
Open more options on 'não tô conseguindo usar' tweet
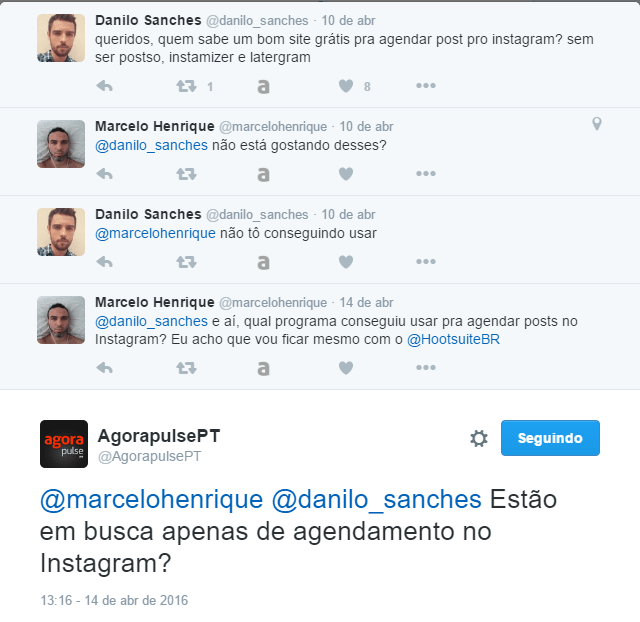coord(426,263)
